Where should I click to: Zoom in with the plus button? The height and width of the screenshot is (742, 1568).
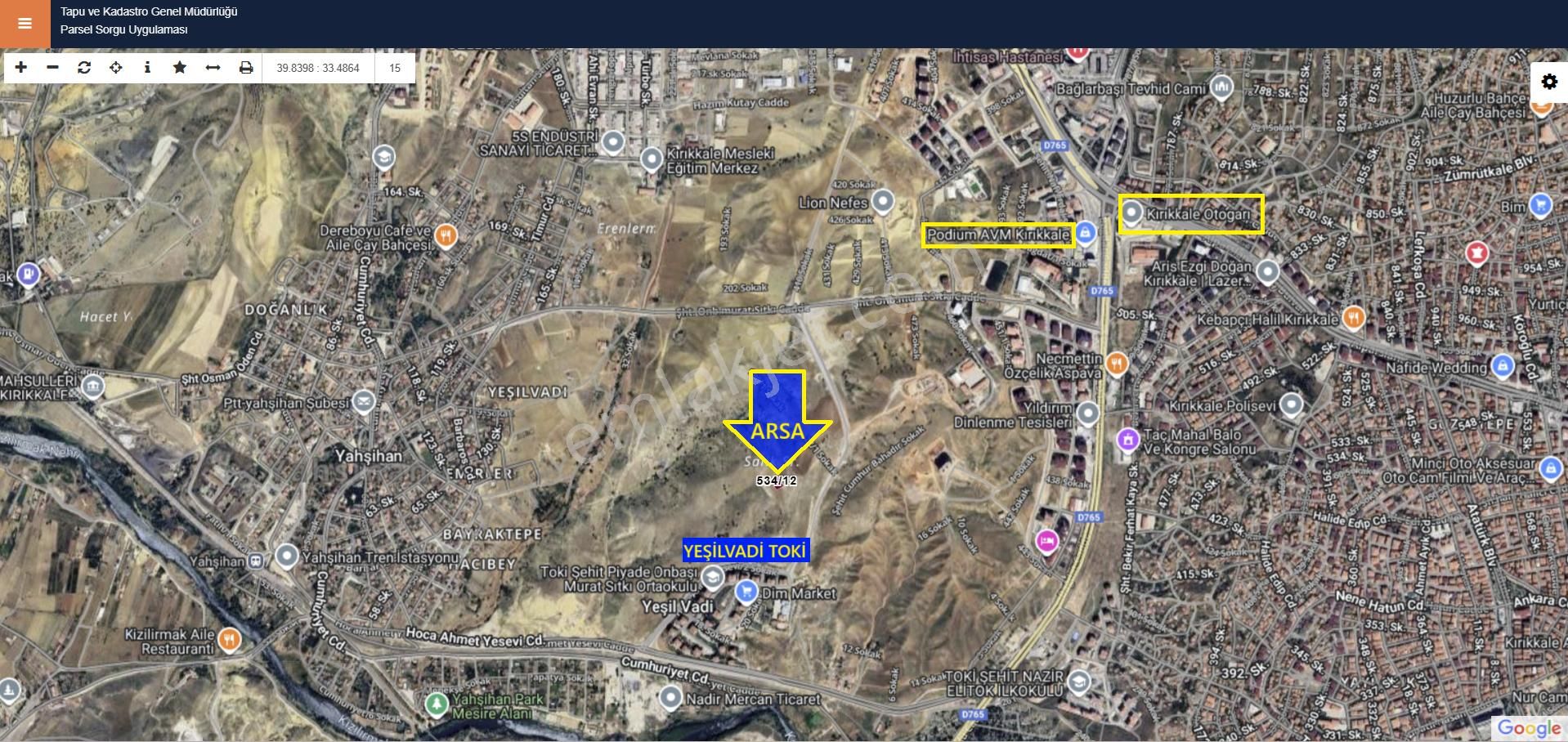(x=21, y=68)
